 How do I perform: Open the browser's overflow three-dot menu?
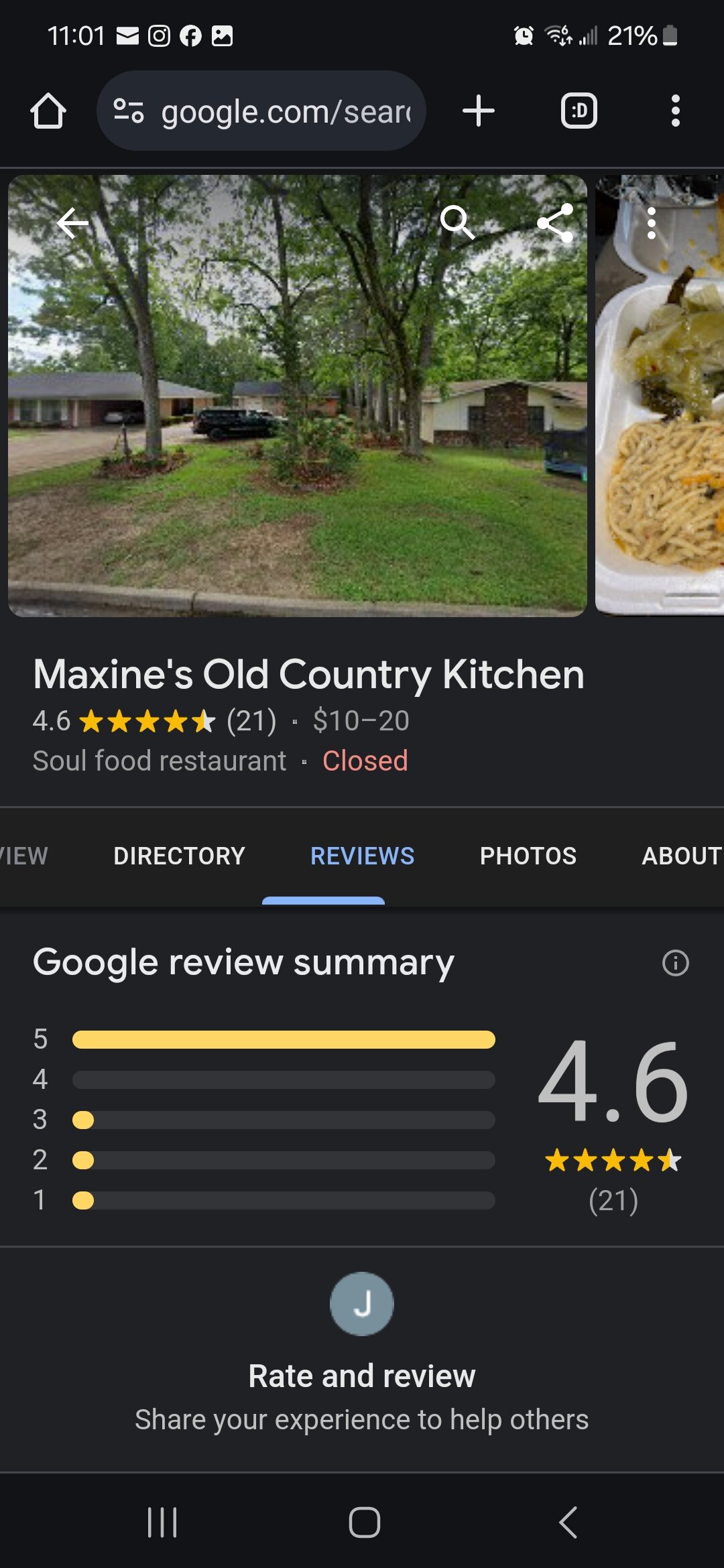[x=674, y=111]
